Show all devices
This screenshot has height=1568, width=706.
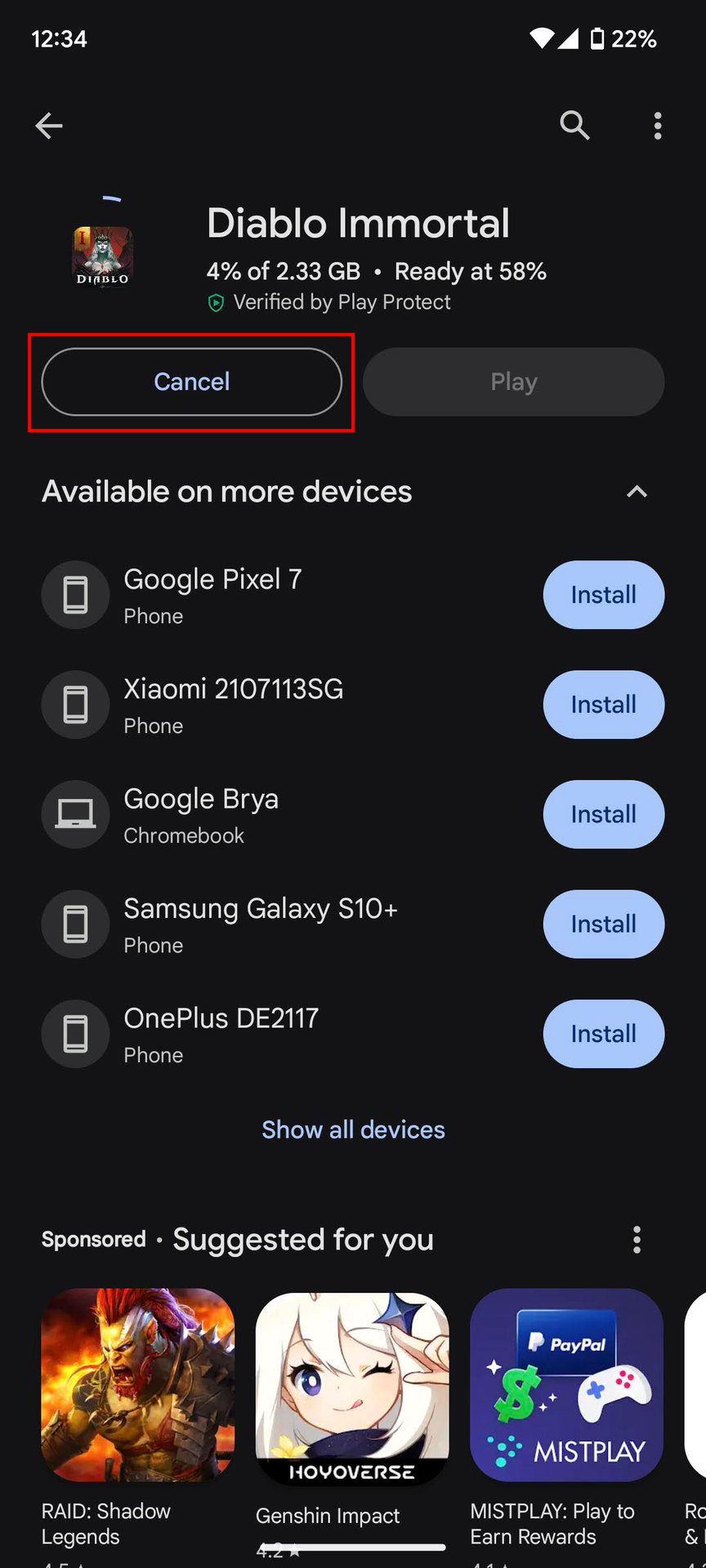pos(353,1129)
